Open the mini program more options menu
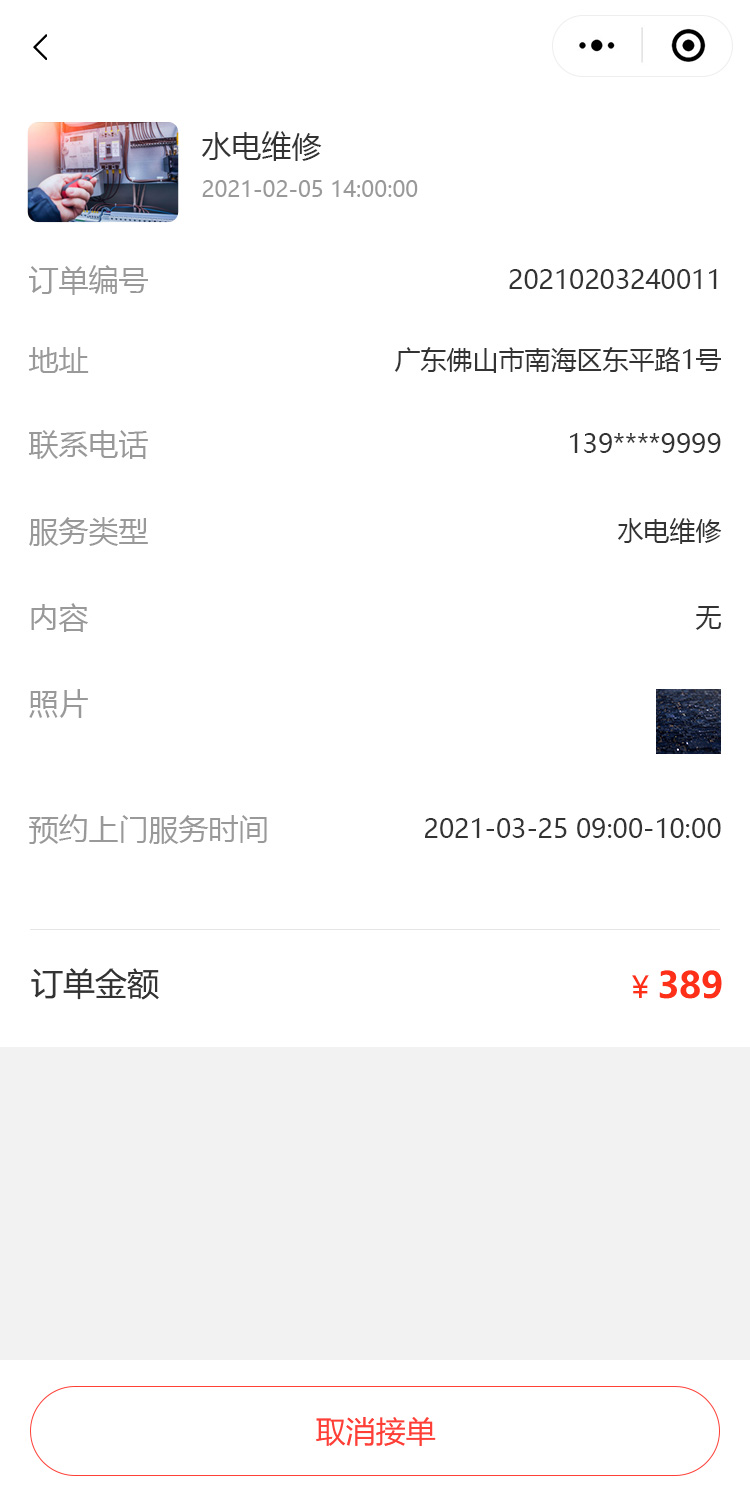Screen dimensions: 750x1500 [x=597, y=46]
